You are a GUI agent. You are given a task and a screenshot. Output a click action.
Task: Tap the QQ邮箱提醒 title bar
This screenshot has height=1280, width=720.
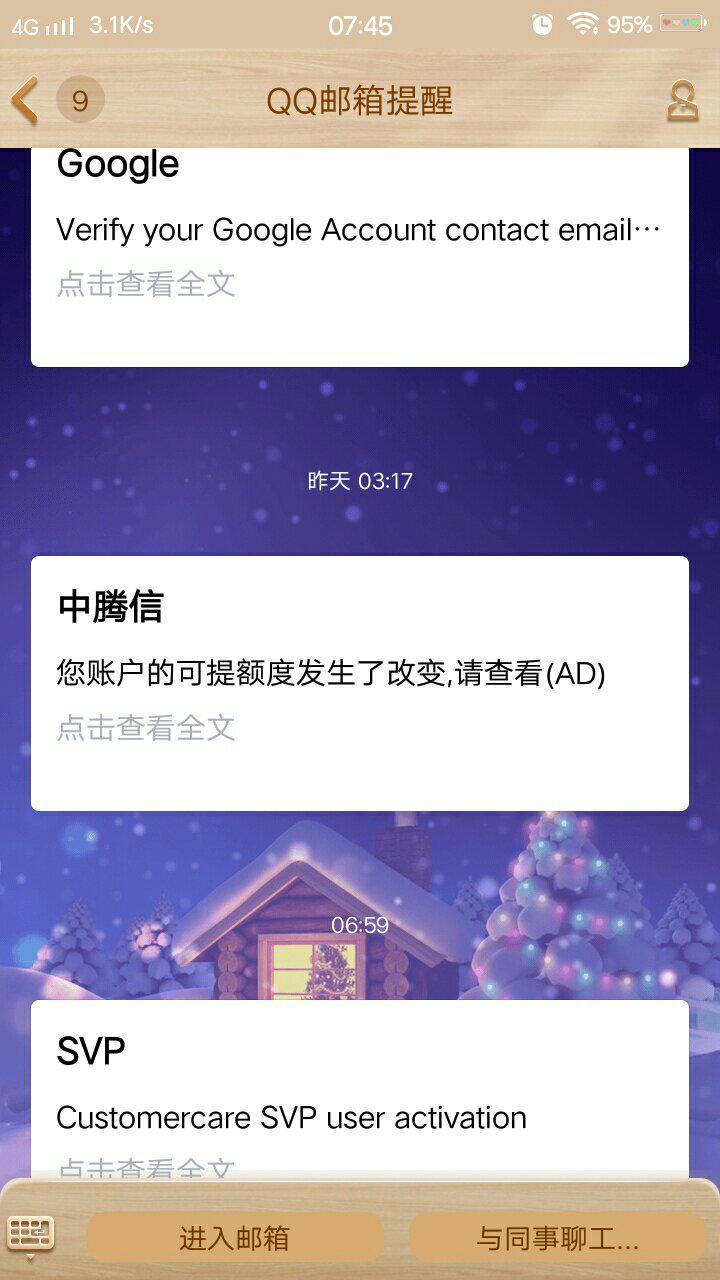point(360,100)
